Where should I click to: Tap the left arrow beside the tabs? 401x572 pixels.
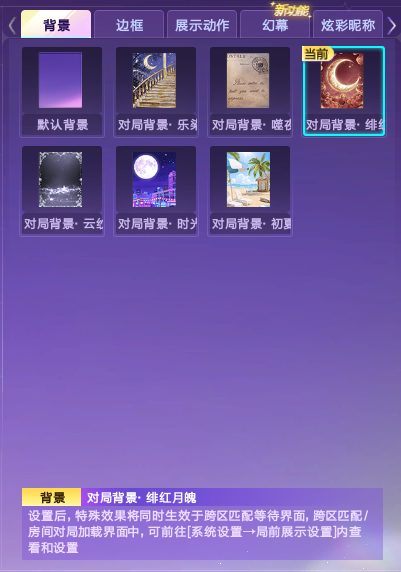(12, 26)
